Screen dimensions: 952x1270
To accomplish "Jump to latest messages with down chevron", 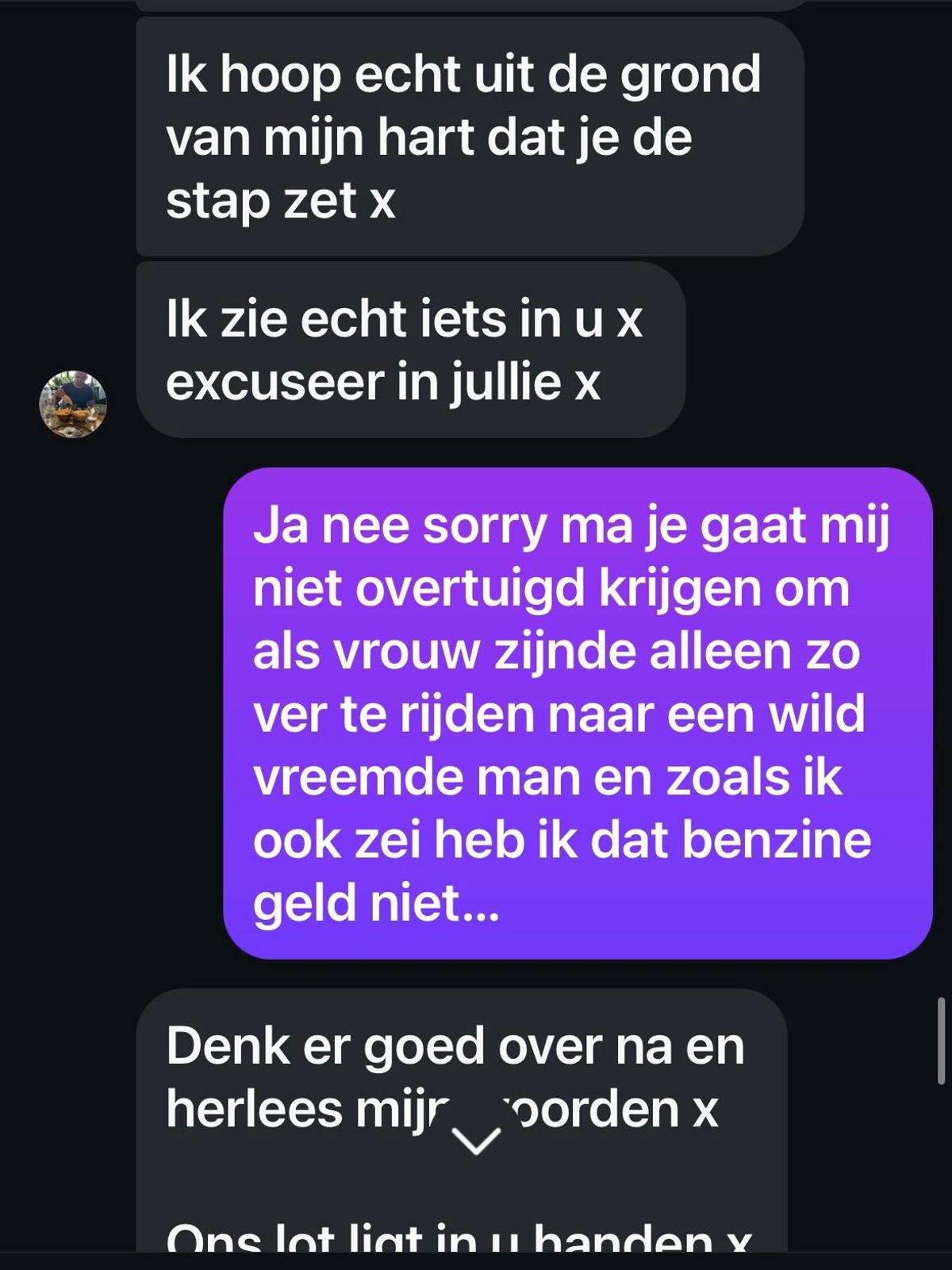I will 476,1140.
